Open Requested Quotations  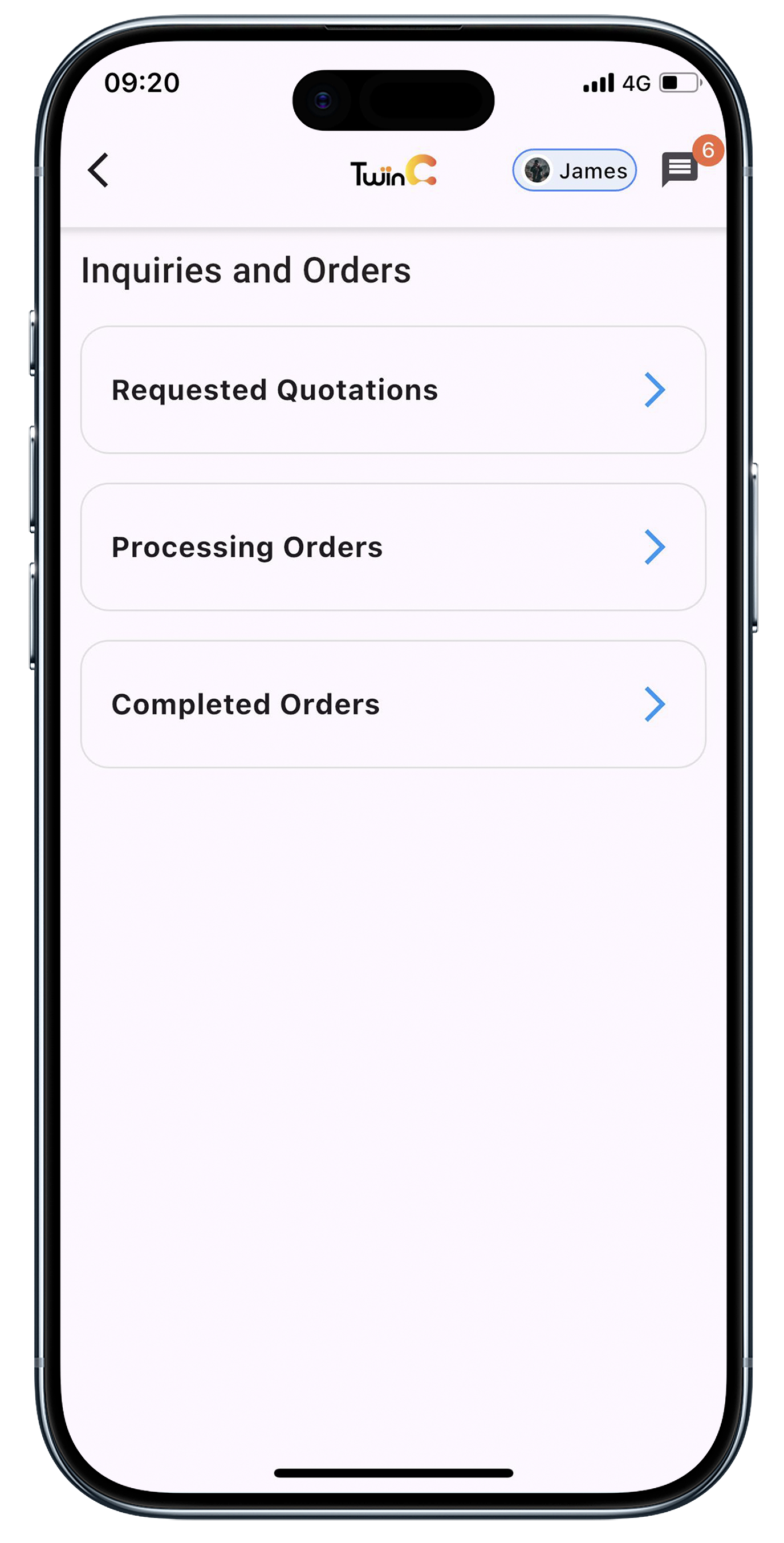pyautogui.click(x=393, y=390)
